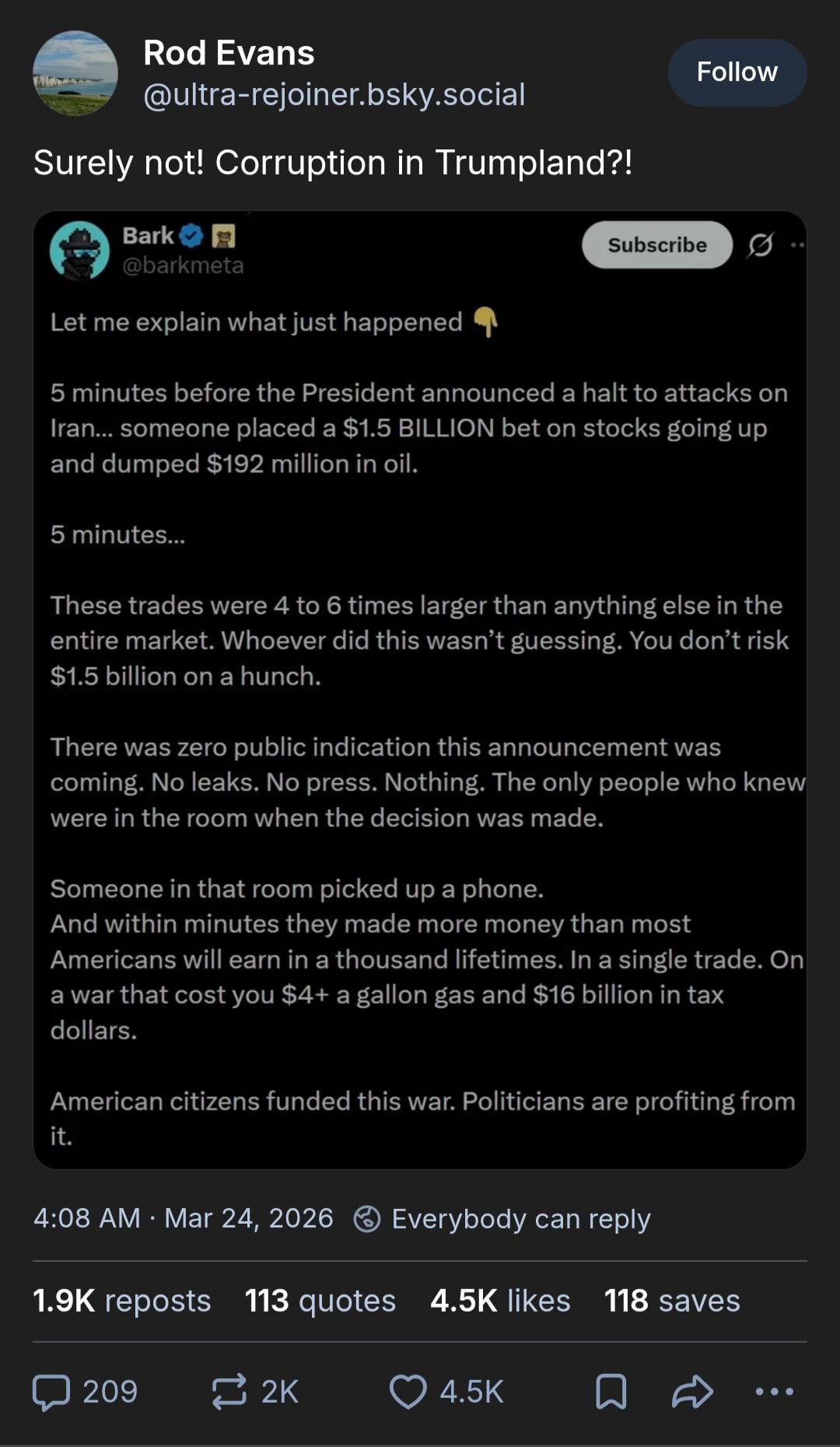Open the Everybody can reply setting
840x1447 pixels.
pos(502,1218)
